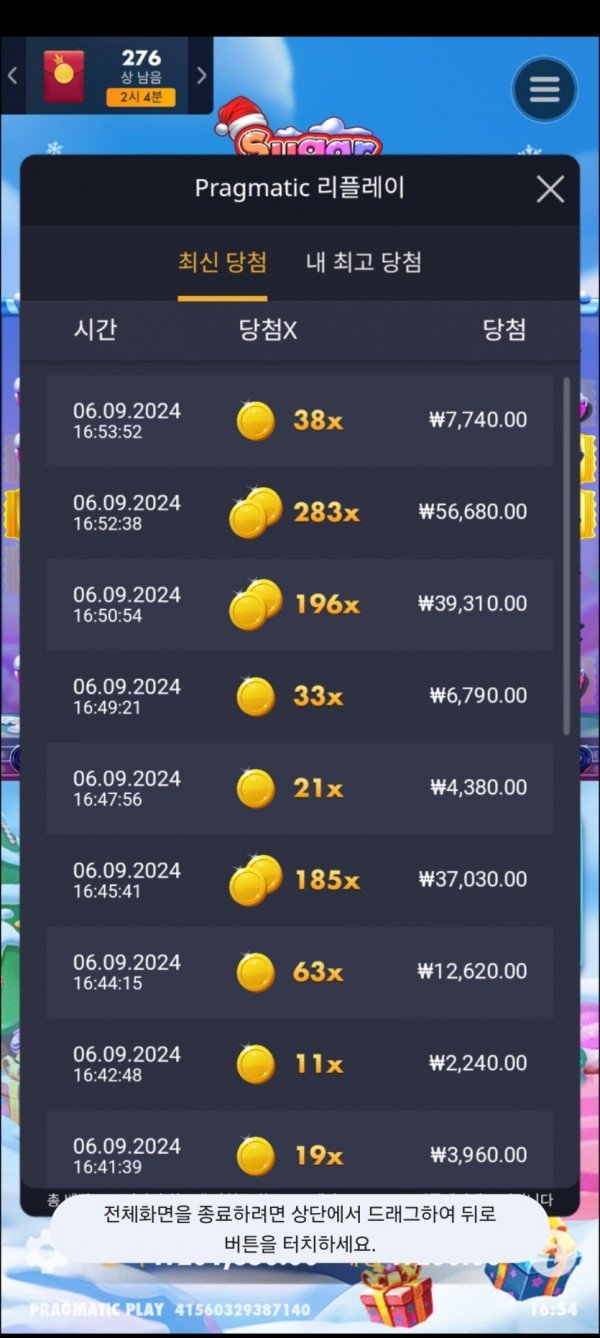
Task: Open the 33x win replay row
Action: 300,696
